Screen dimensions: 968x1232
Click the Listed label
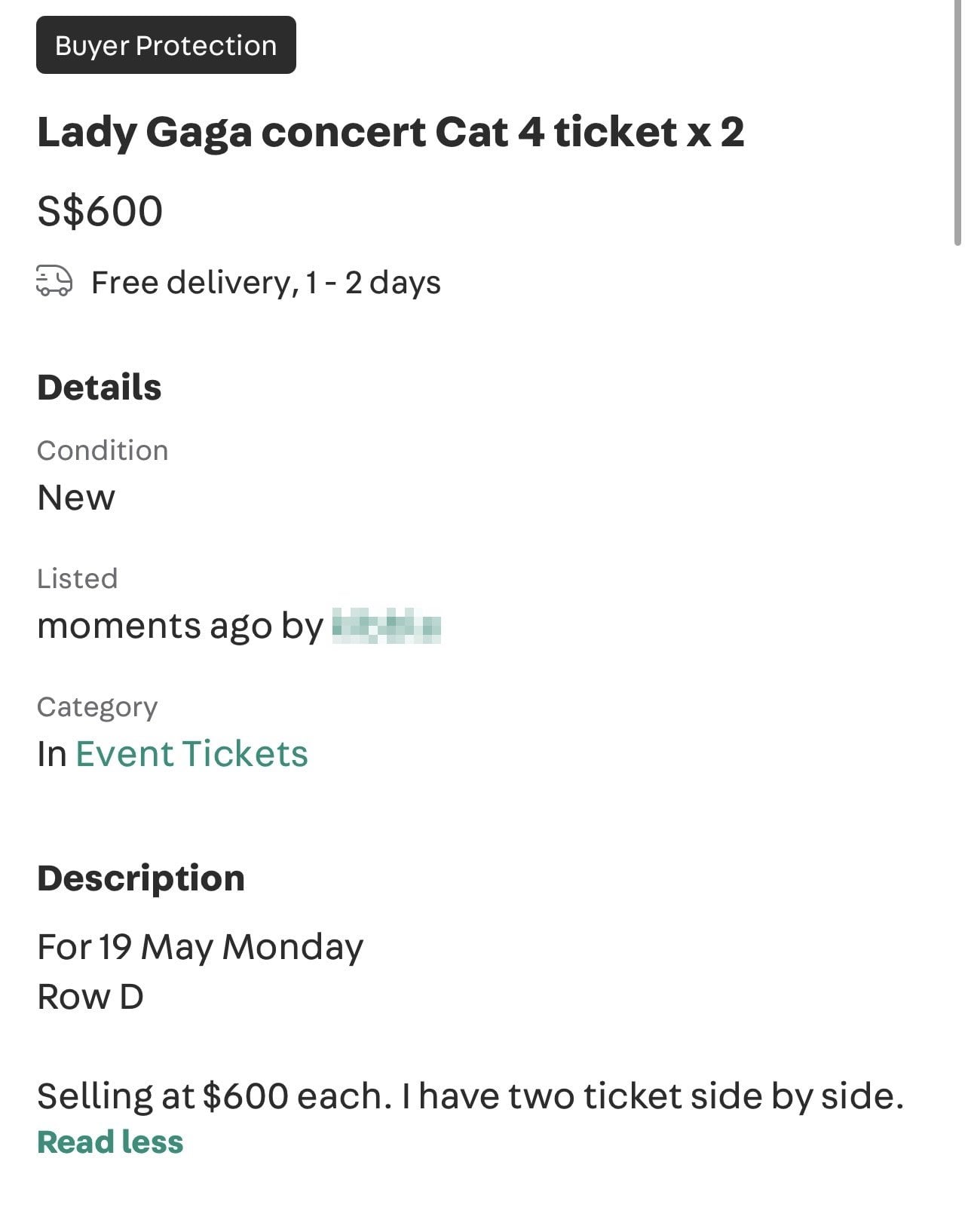pyautogui.click(x=78, y=578)
